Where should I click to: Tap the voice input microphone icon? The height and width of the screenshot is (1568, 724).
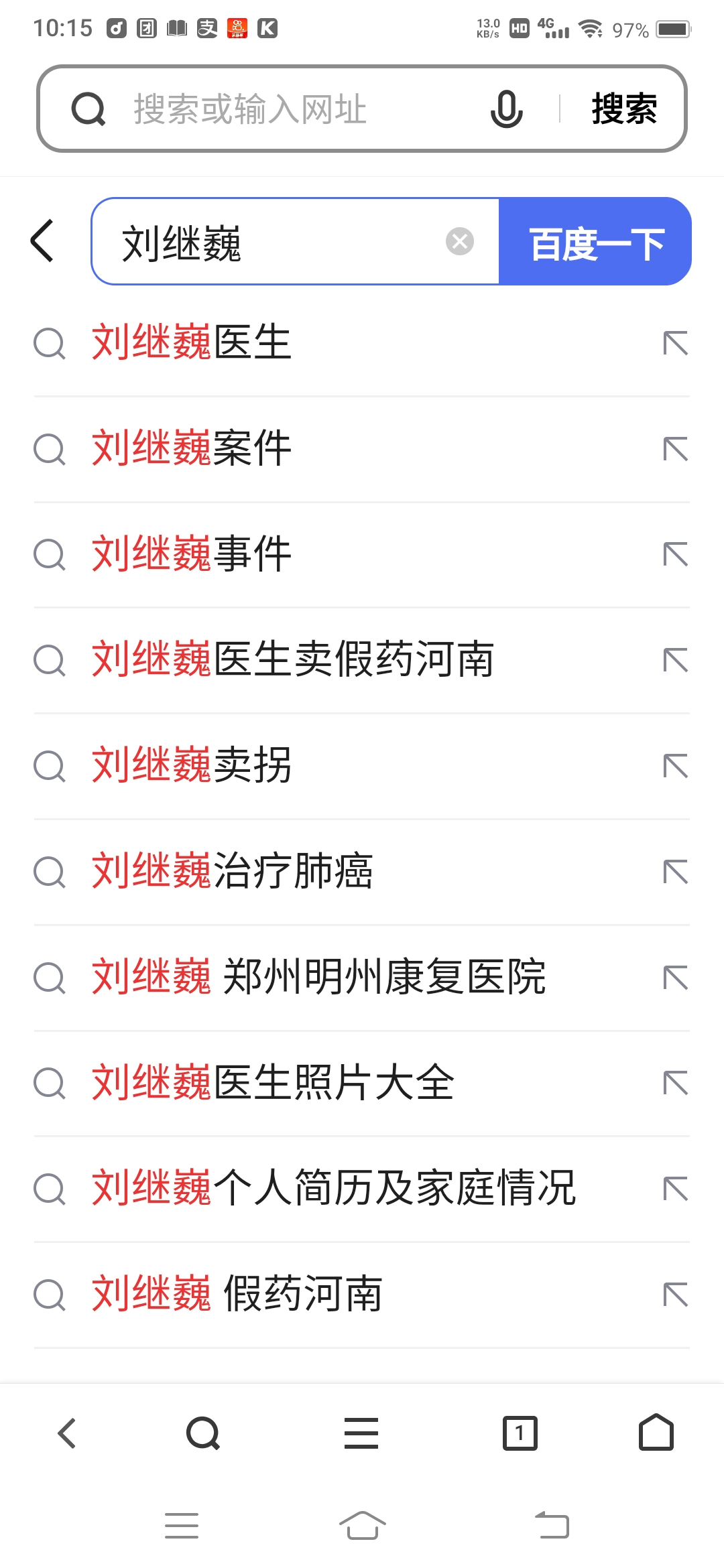506,109
